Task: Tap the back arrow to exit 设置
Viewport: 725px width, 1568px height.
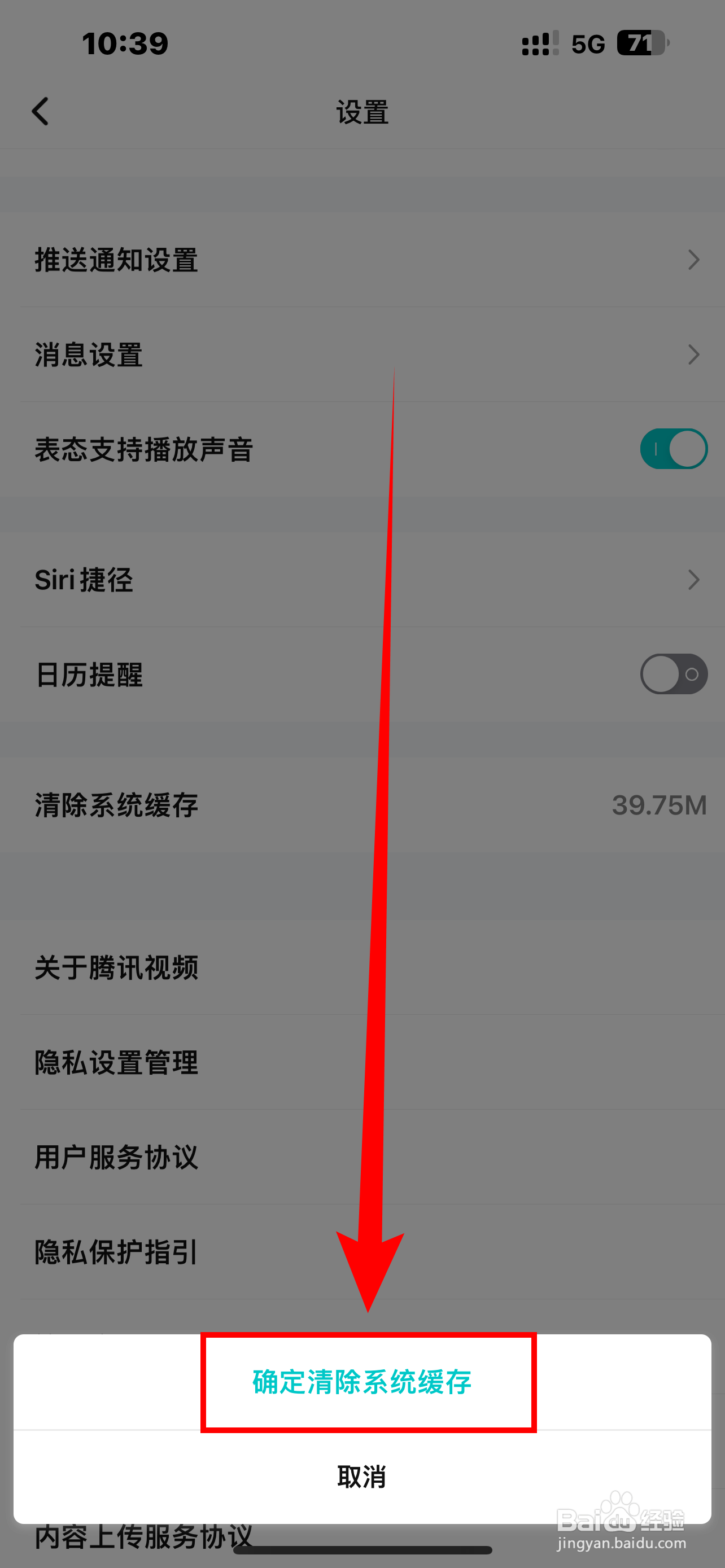Action: pyautogui.click(x=40, y=111)
